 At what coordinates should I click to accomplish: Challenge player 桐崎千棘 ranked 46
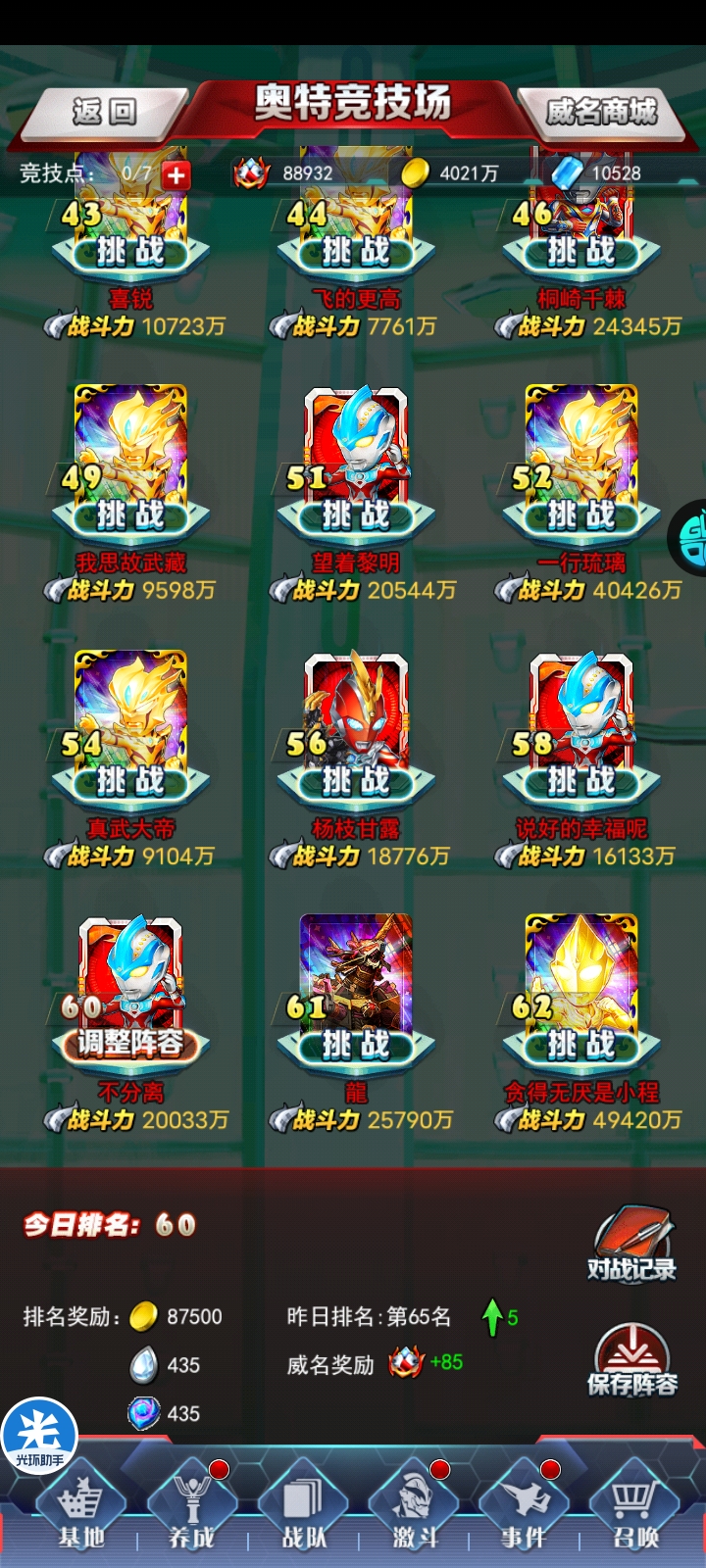(581, 252)
